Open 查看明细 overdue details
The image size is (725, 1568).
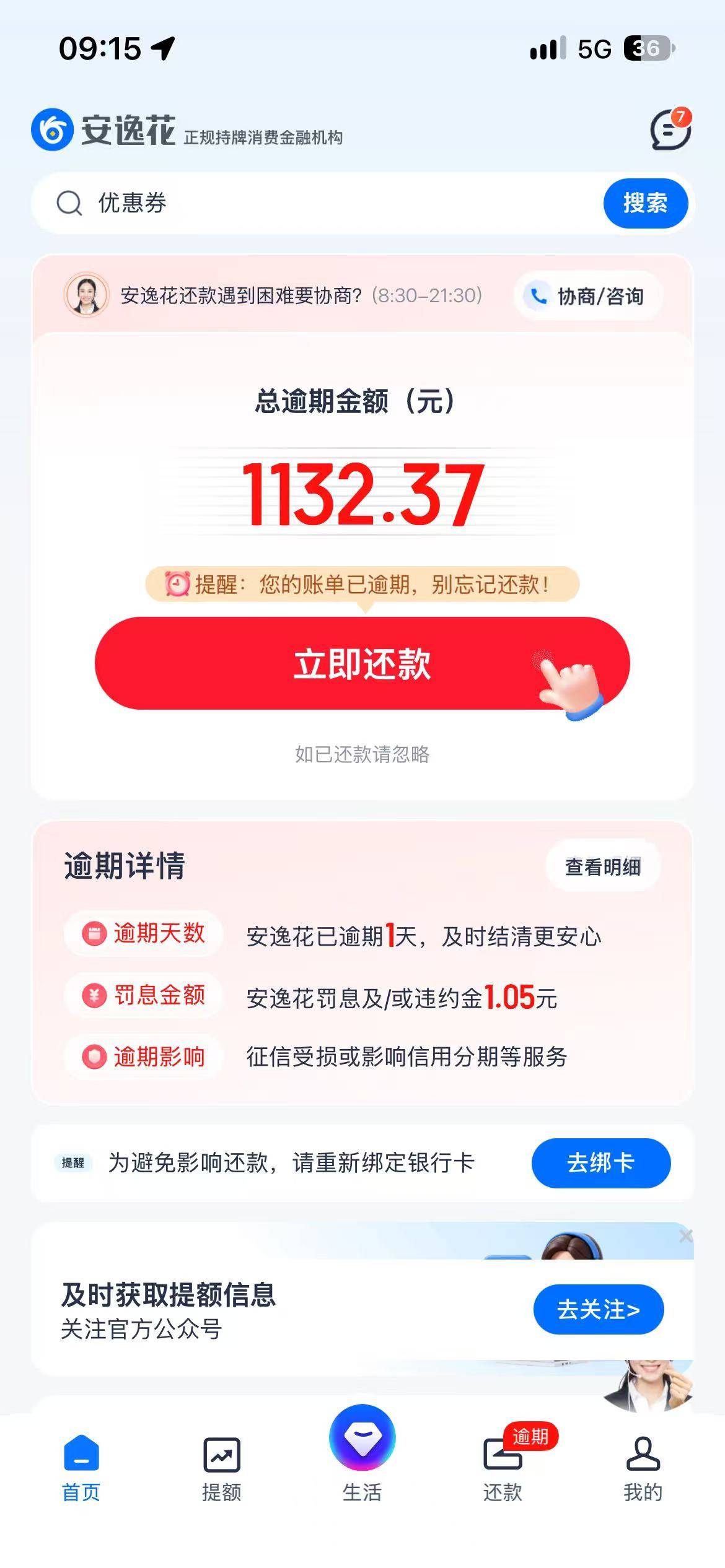click(x=603, y=866)
